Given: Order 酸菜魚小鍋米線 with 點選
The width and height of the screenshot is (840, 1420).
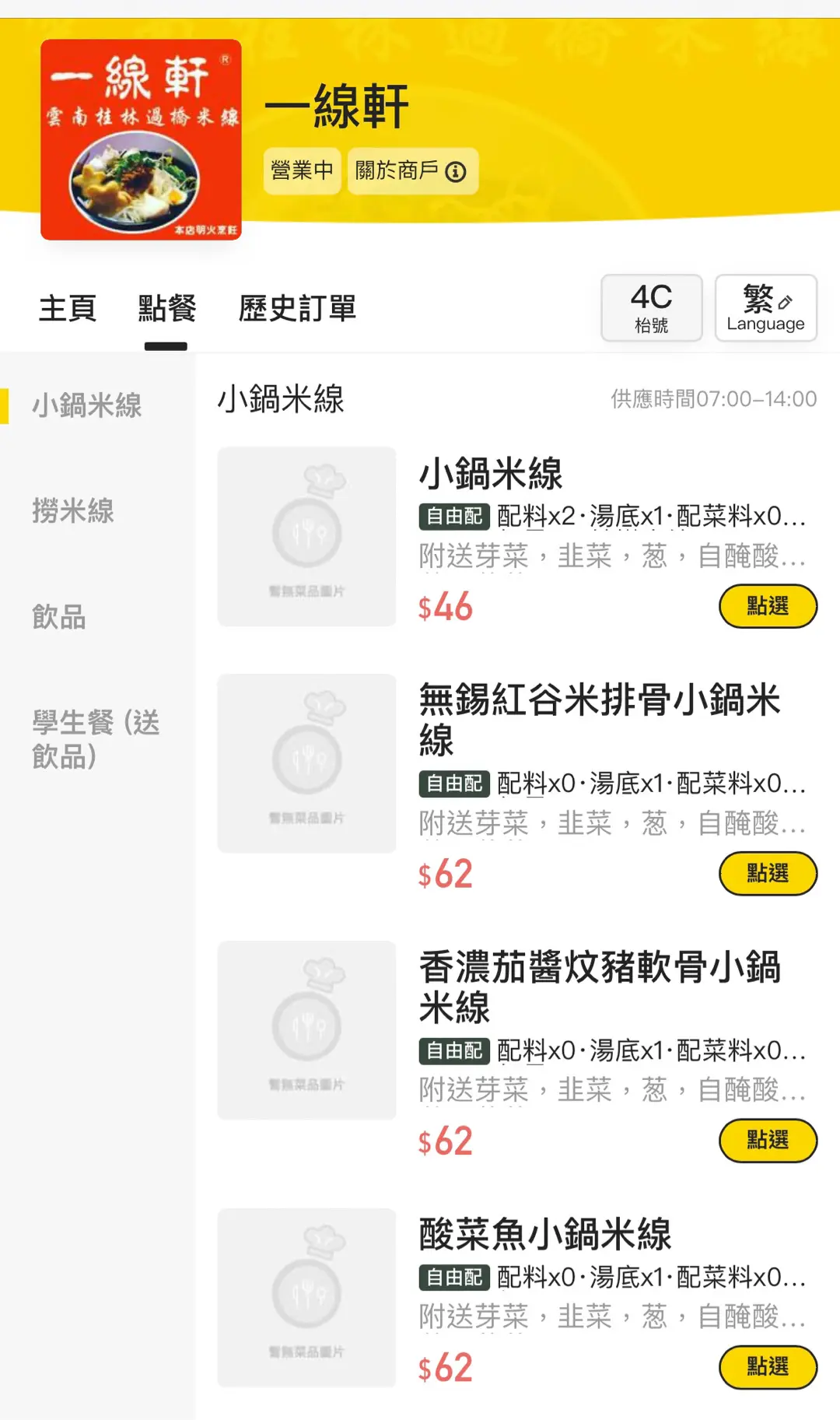Looking at the screenshot, I should click(767, 1367).
